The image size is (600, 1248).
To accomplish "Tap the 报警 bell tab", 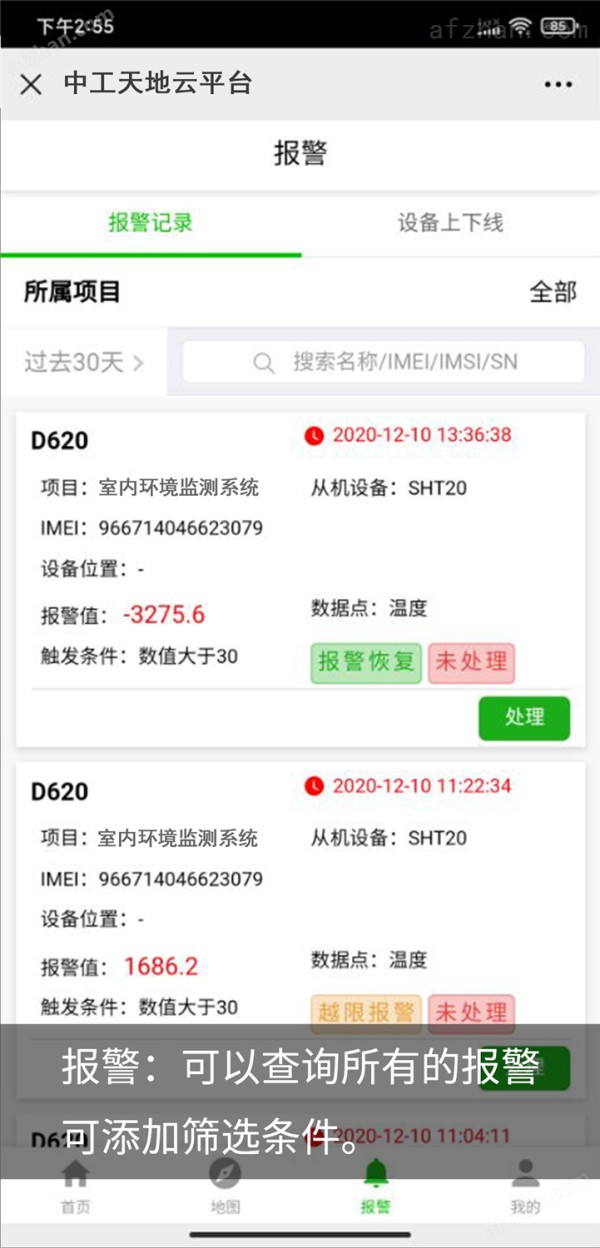I will pos(375,1188).
